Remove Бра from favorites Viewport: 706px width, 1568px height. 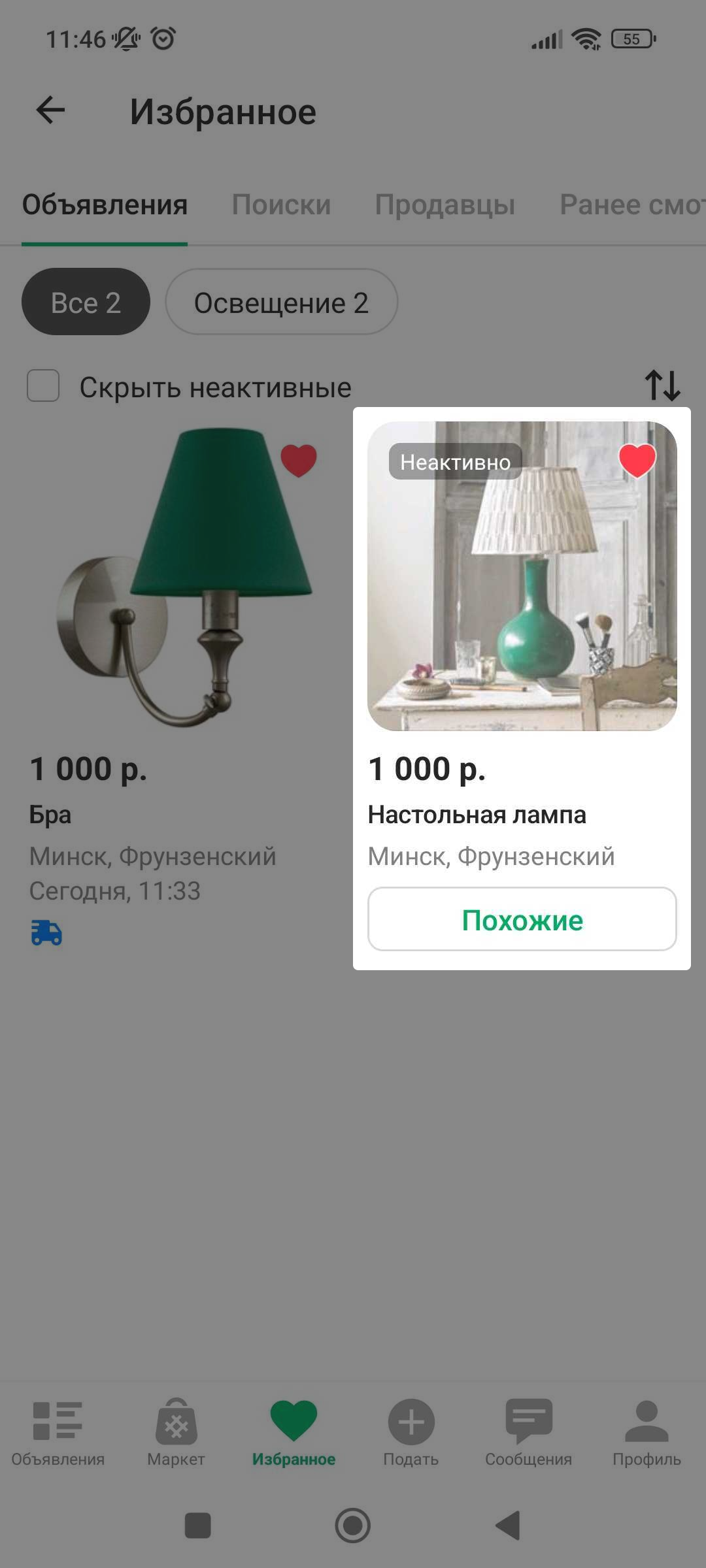(299, 460)
